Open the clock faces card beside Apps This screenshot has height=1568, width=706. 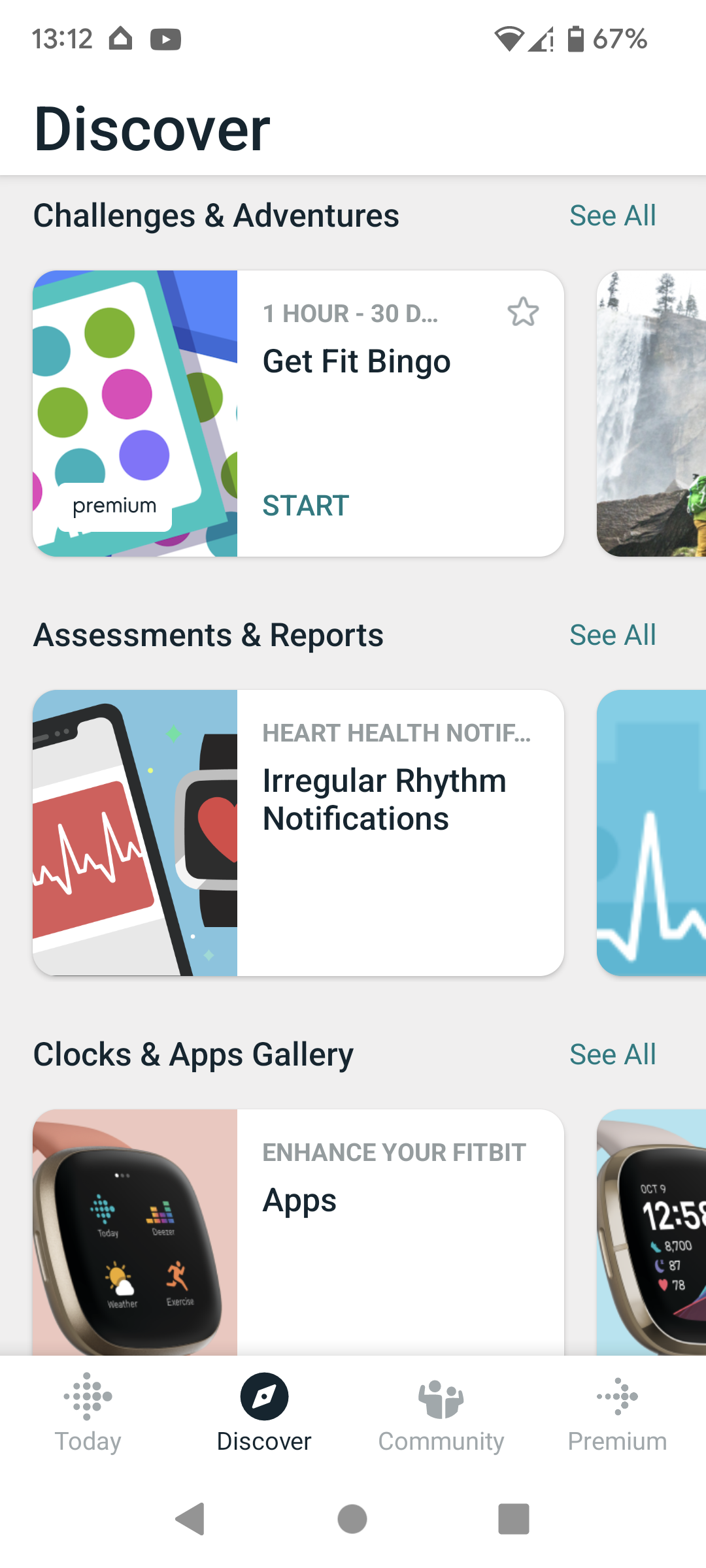[x=651, y=1232]
